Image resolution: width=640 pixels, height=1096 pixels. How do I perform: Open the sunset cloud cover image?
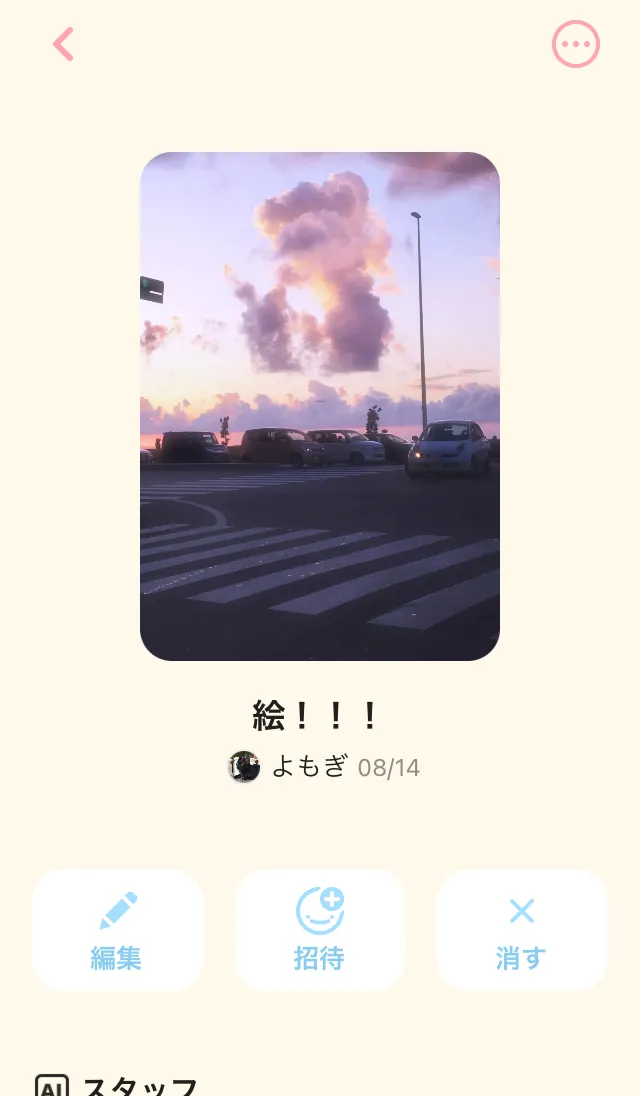click(320, 406)
